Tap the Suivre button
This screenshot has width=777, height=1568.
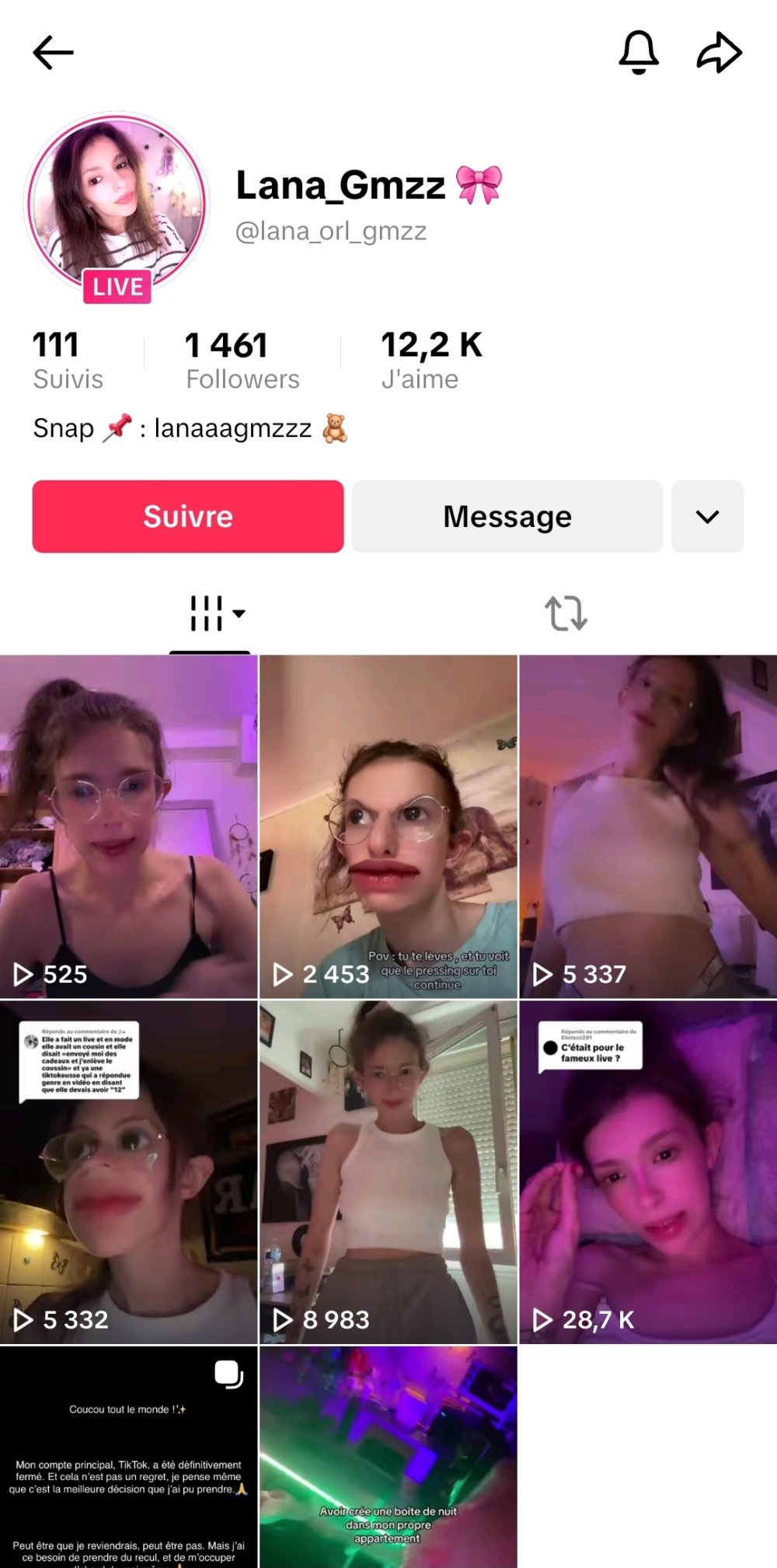click(x=188, y=516)
